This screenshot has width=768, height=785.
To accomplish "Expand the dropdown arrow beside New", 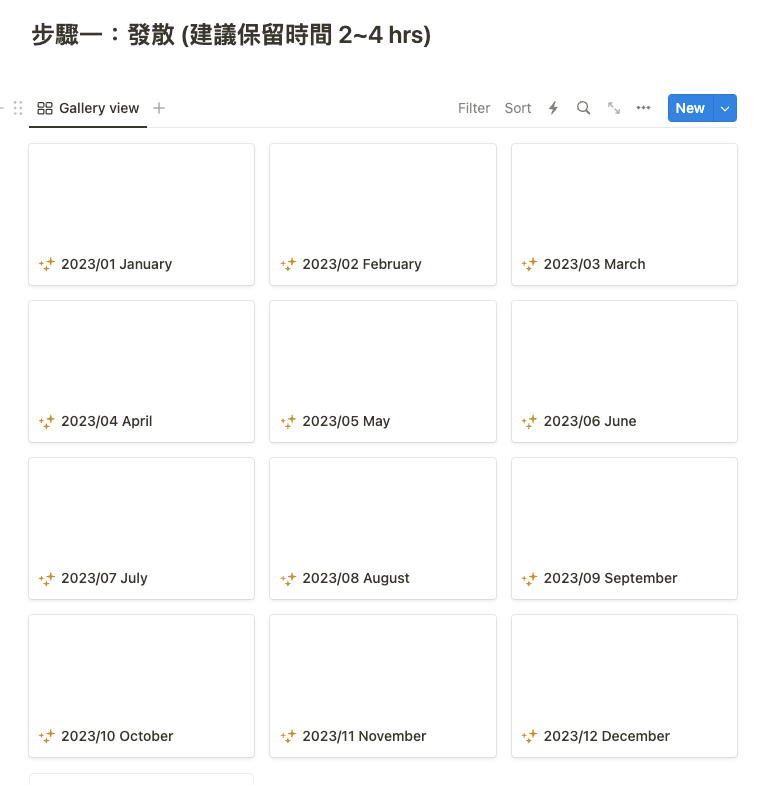I will tap(725, 108).
